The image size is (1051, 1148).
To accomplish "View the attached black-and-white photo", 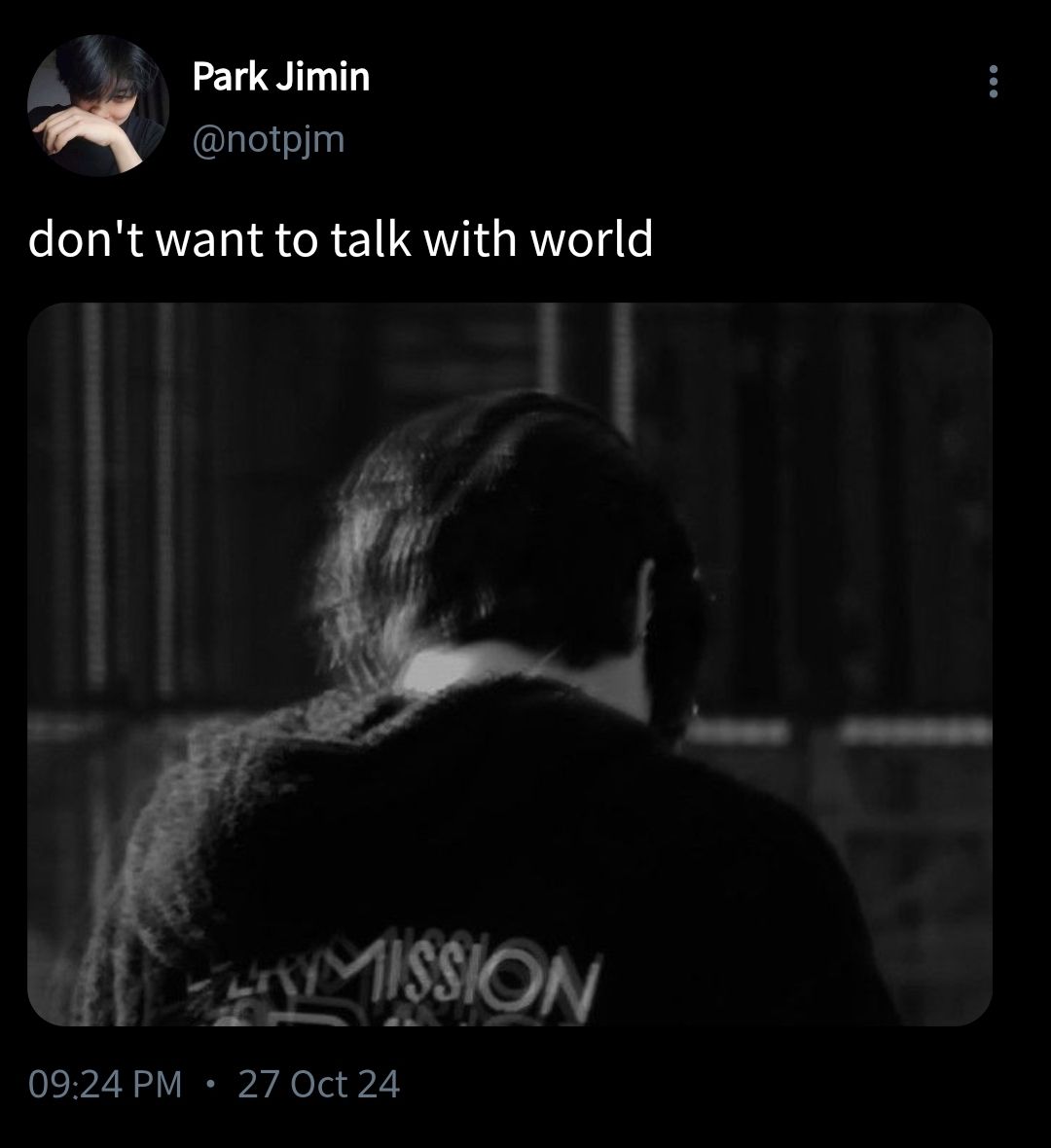I will point(510,664).
